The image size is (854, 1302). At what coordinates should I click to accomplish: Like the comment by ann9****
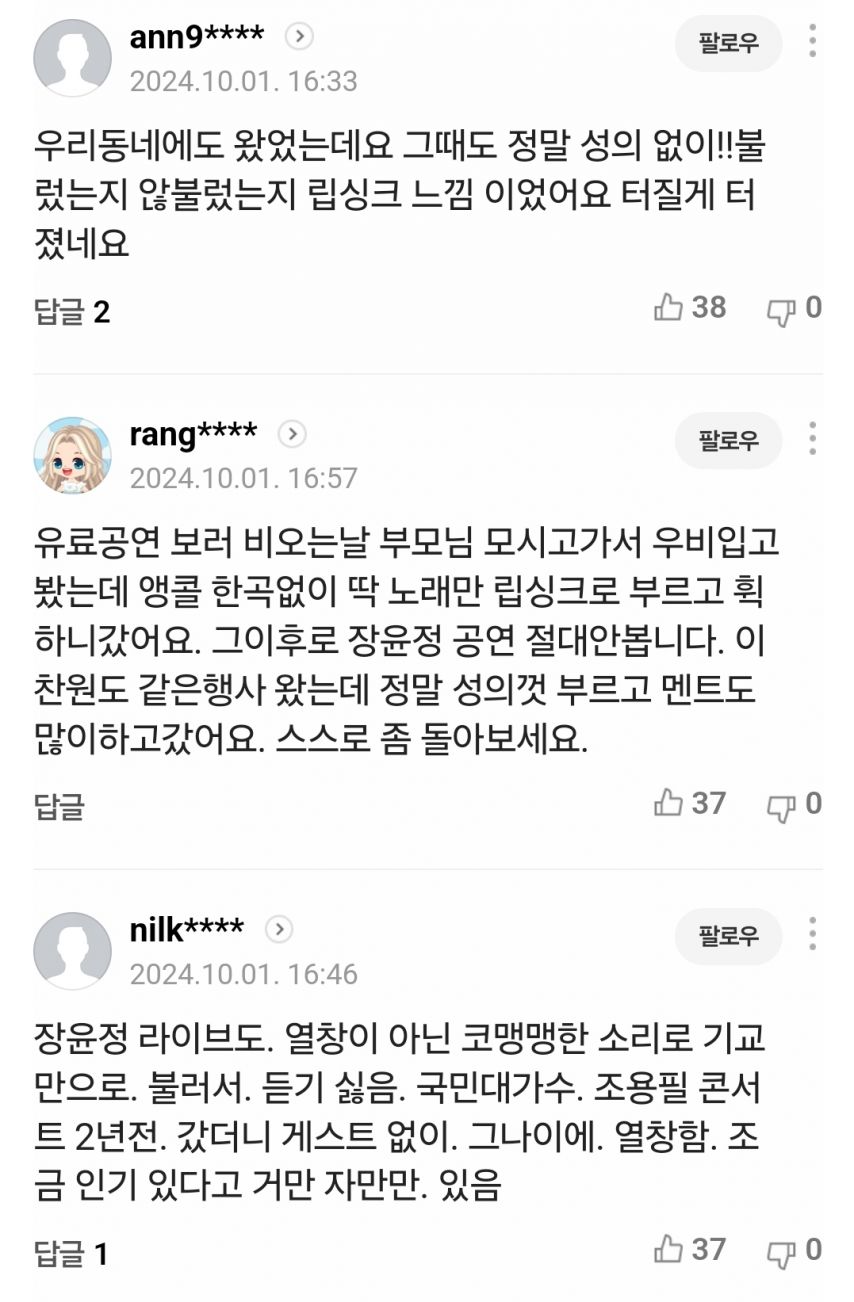[x=689, y=307]
